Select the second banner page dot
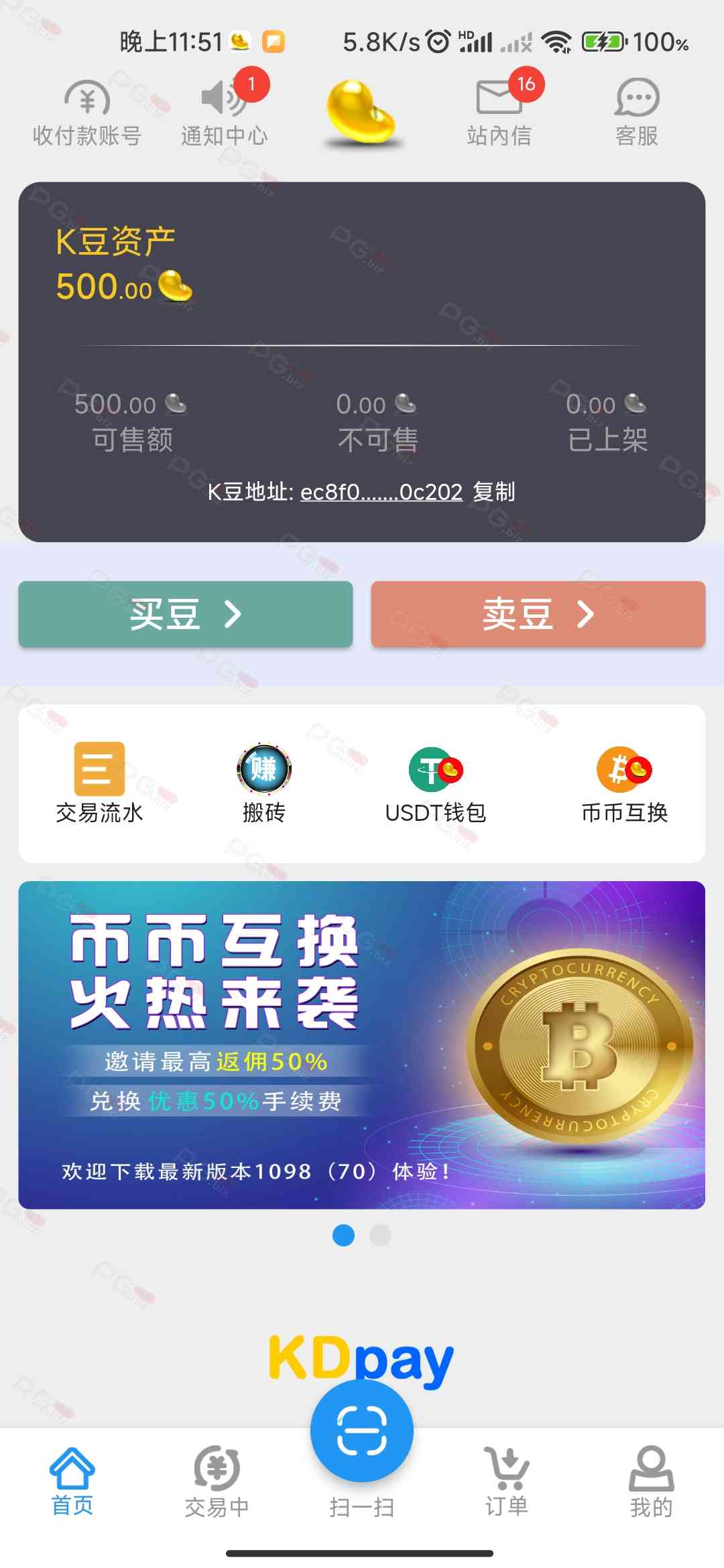This screenshot has height=1568, width=724. (380, 1235)
